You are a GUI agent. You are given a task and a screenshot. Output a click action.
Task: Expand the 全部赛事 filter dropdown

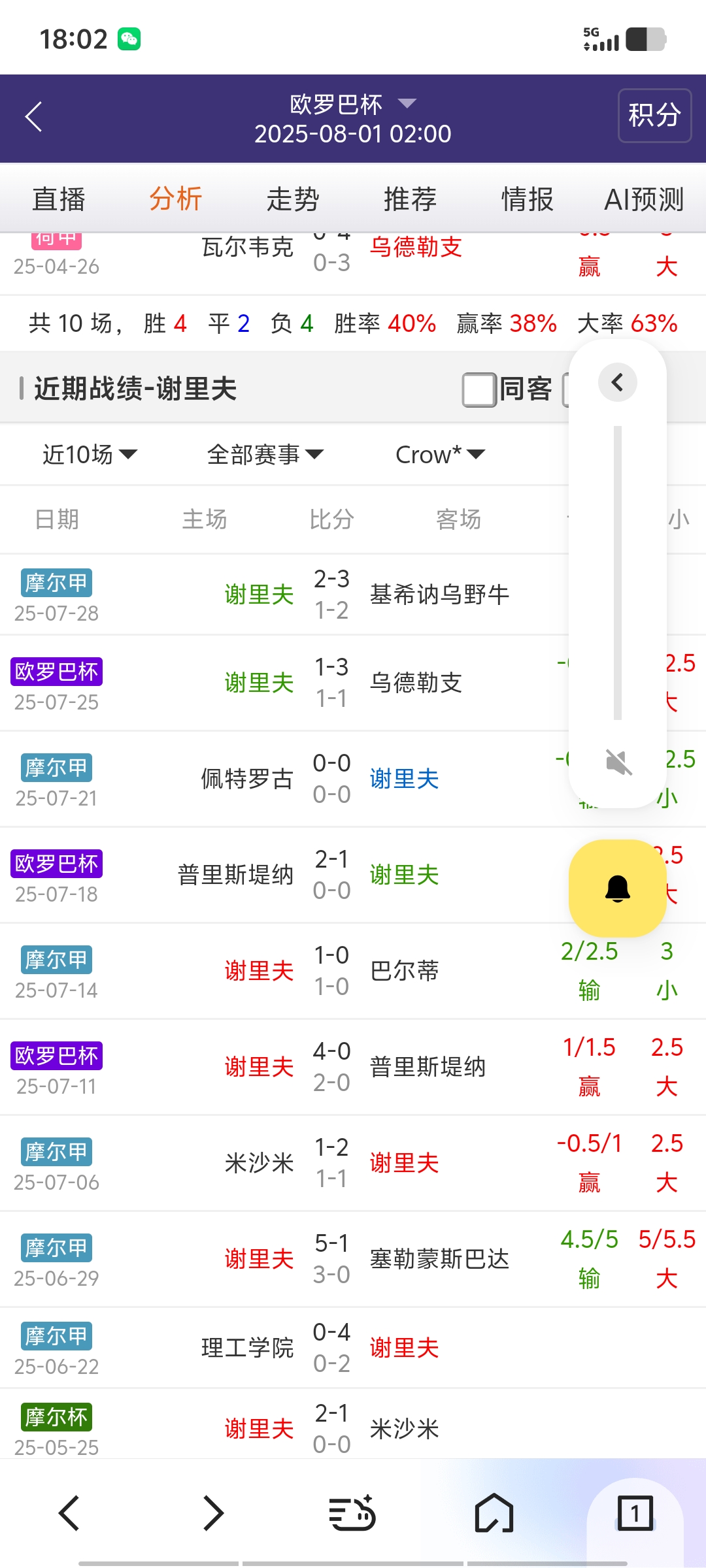(x=265, y=454)
